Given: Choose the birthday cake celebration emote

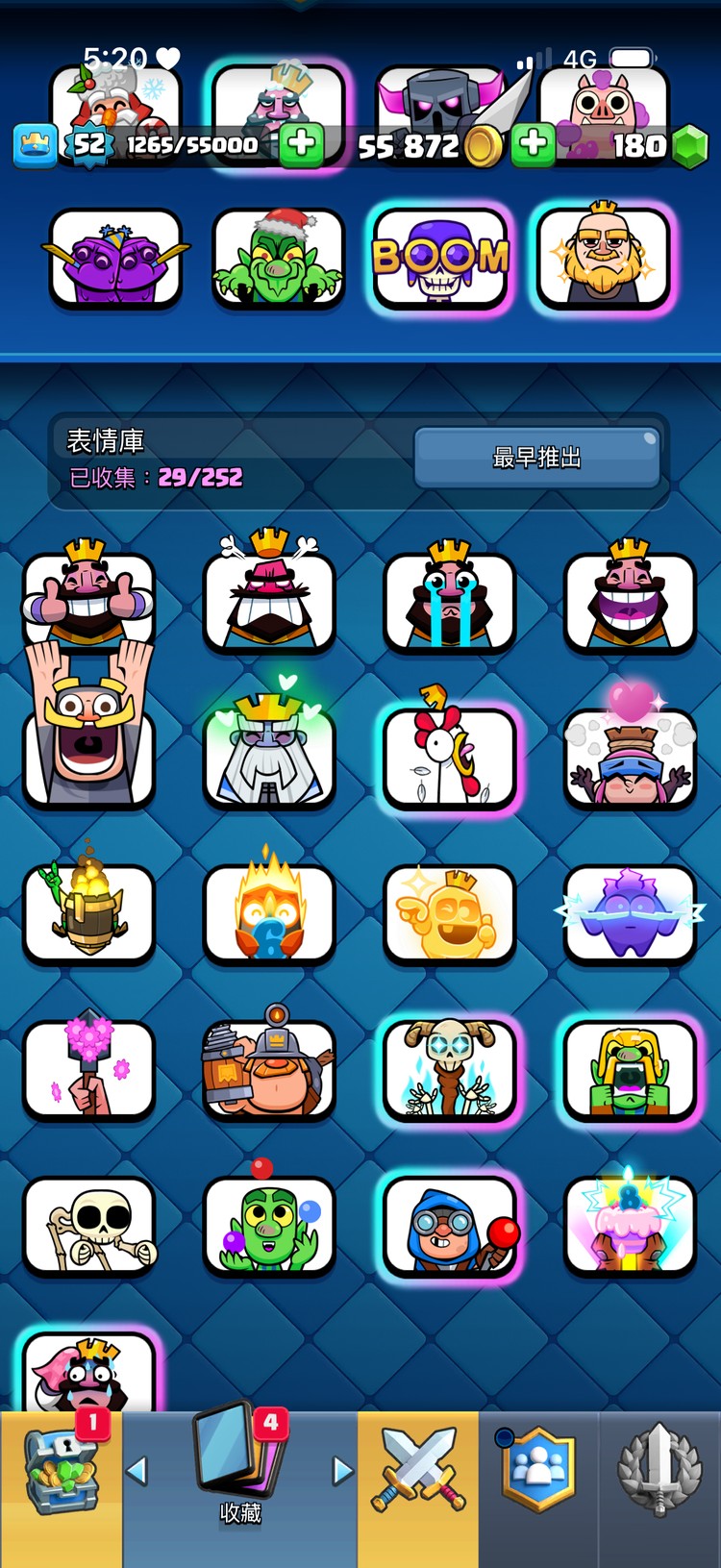Looking at the screenshot, I should coord(631,1224).
